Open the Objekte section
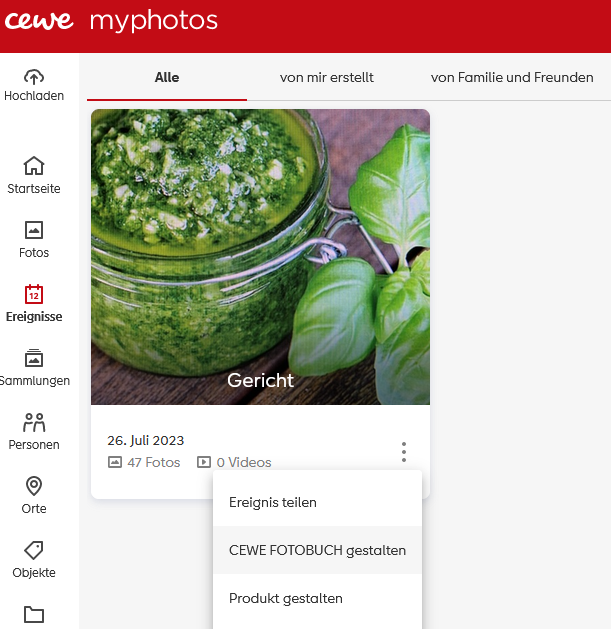The width and height of the screenshot is (611, 629). click(34, 559)
